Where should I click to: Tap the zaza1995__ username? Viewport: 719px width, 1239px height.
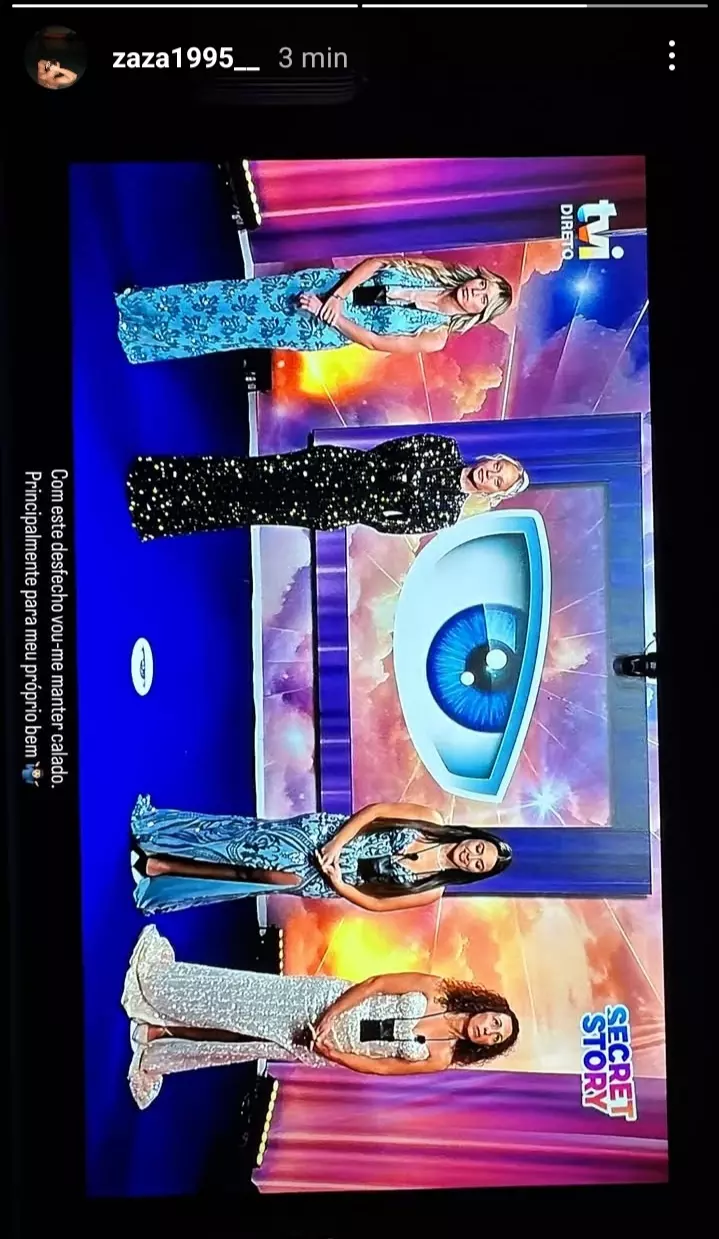coord(186,58)
